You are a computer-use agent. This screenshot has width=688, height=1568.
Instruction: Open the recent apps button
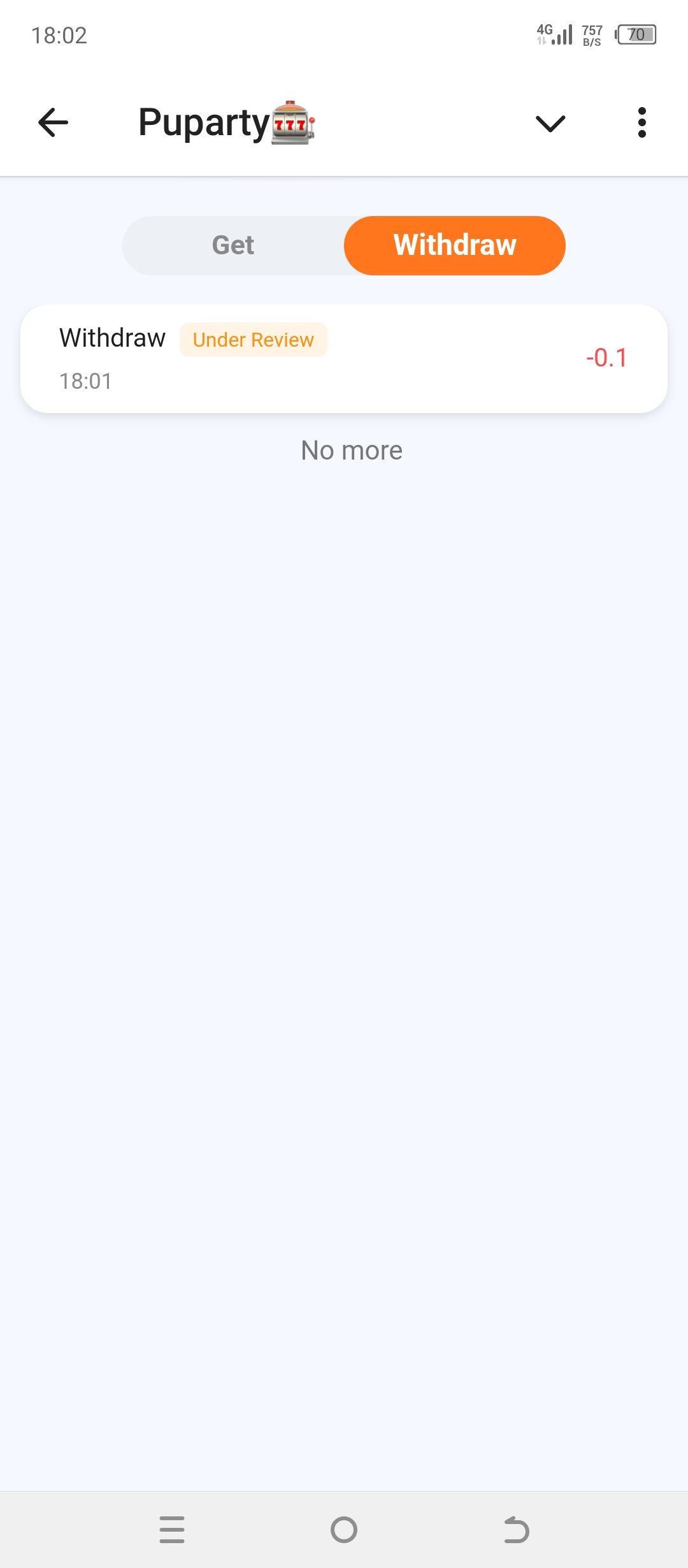pos(172,1529)
